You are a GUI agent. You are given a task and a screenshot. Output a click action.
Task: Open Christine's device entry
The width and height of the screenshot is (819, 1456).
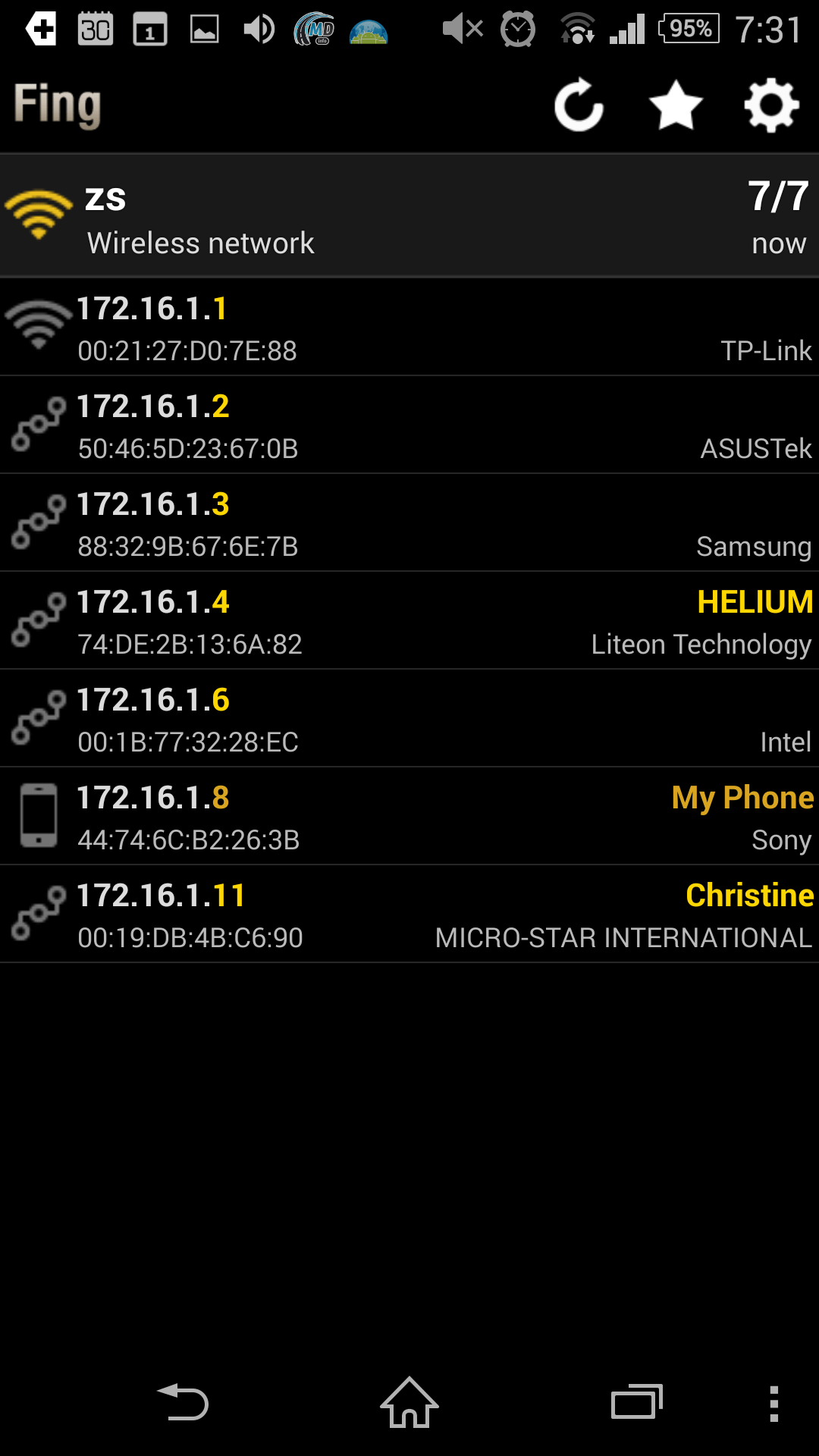click(409, 915)
